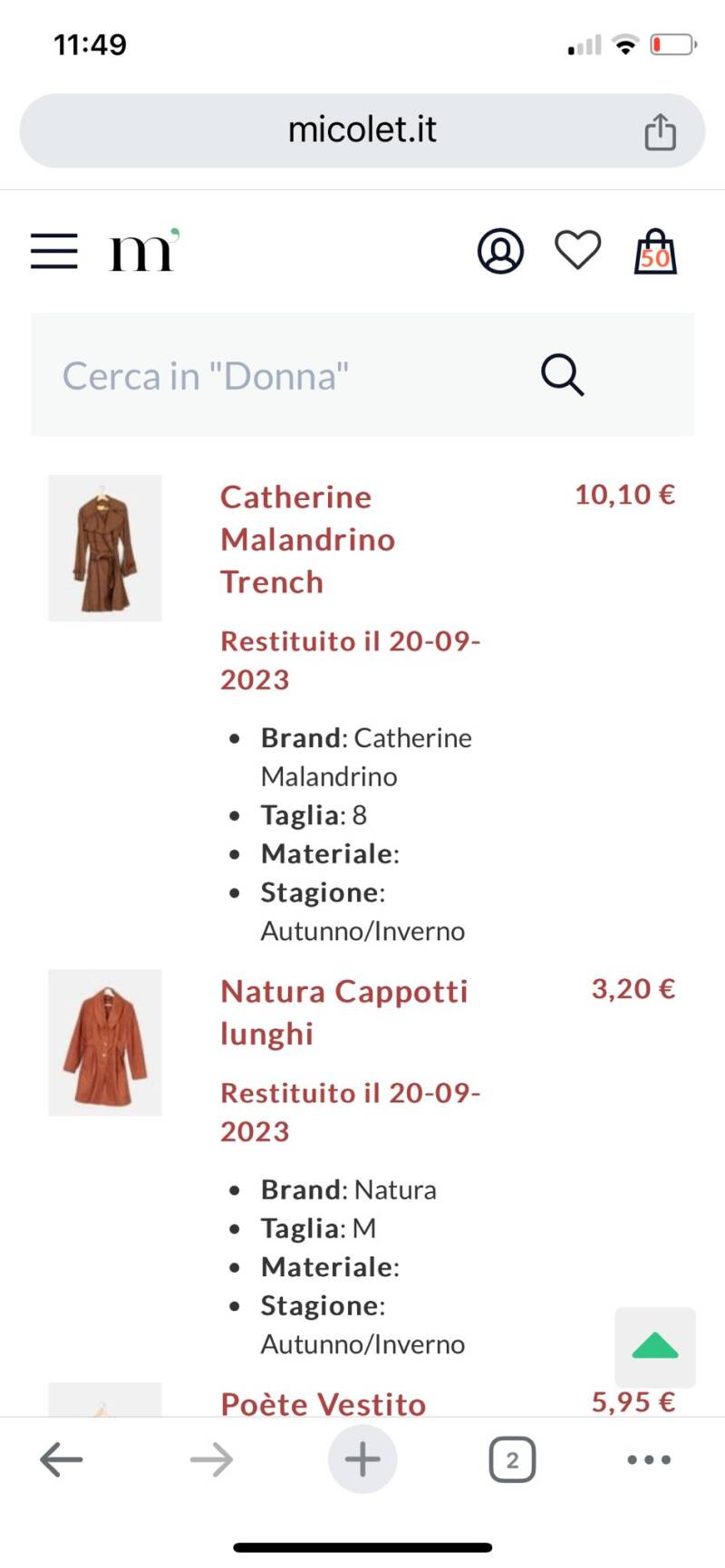Tap the micolet.it address bar
This screenshot has width=725, height=1568.
click(x=362, y=130)
